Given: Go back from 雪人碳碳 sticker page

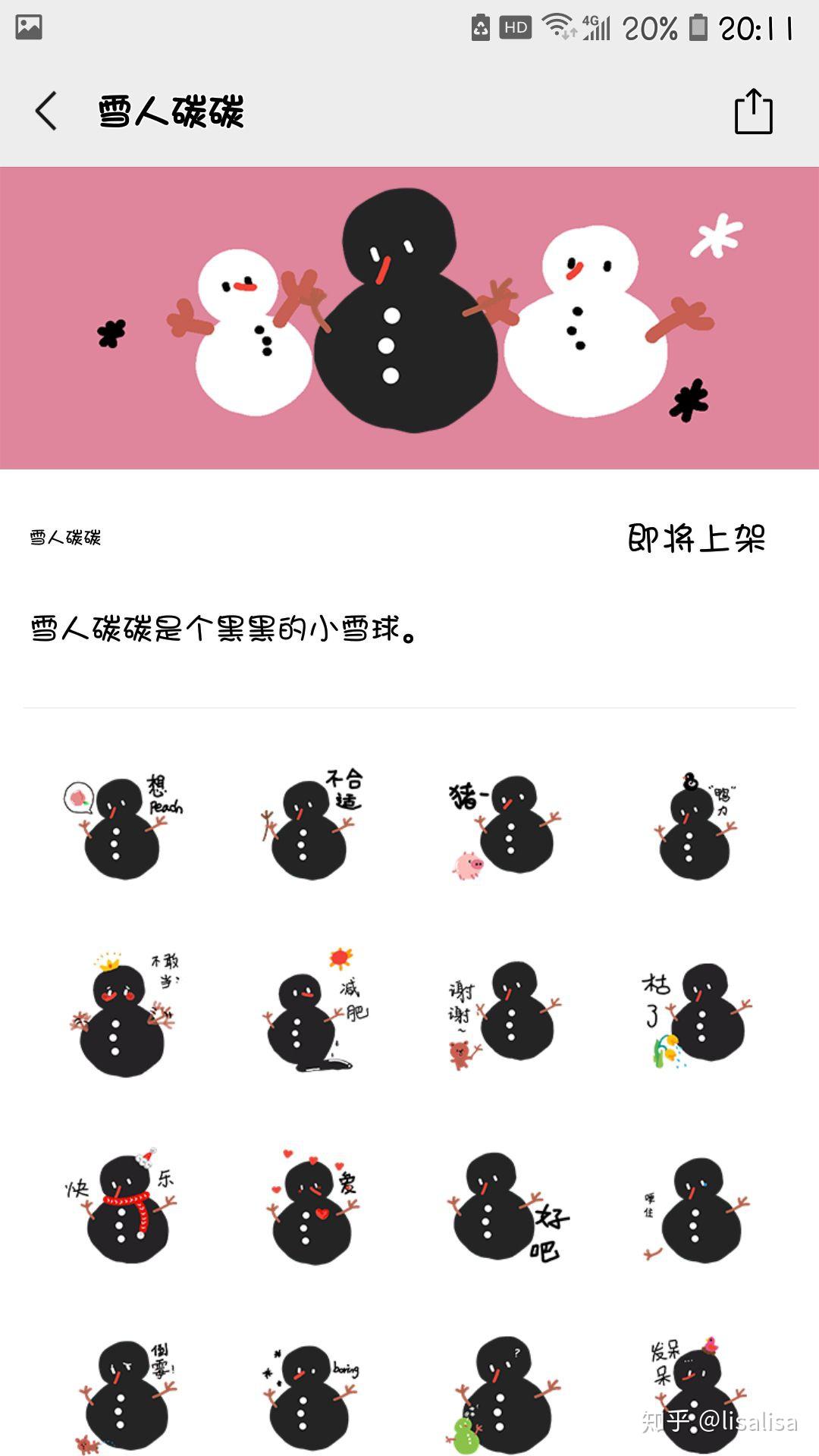Looking at the screenshot, I should (46, 111).
